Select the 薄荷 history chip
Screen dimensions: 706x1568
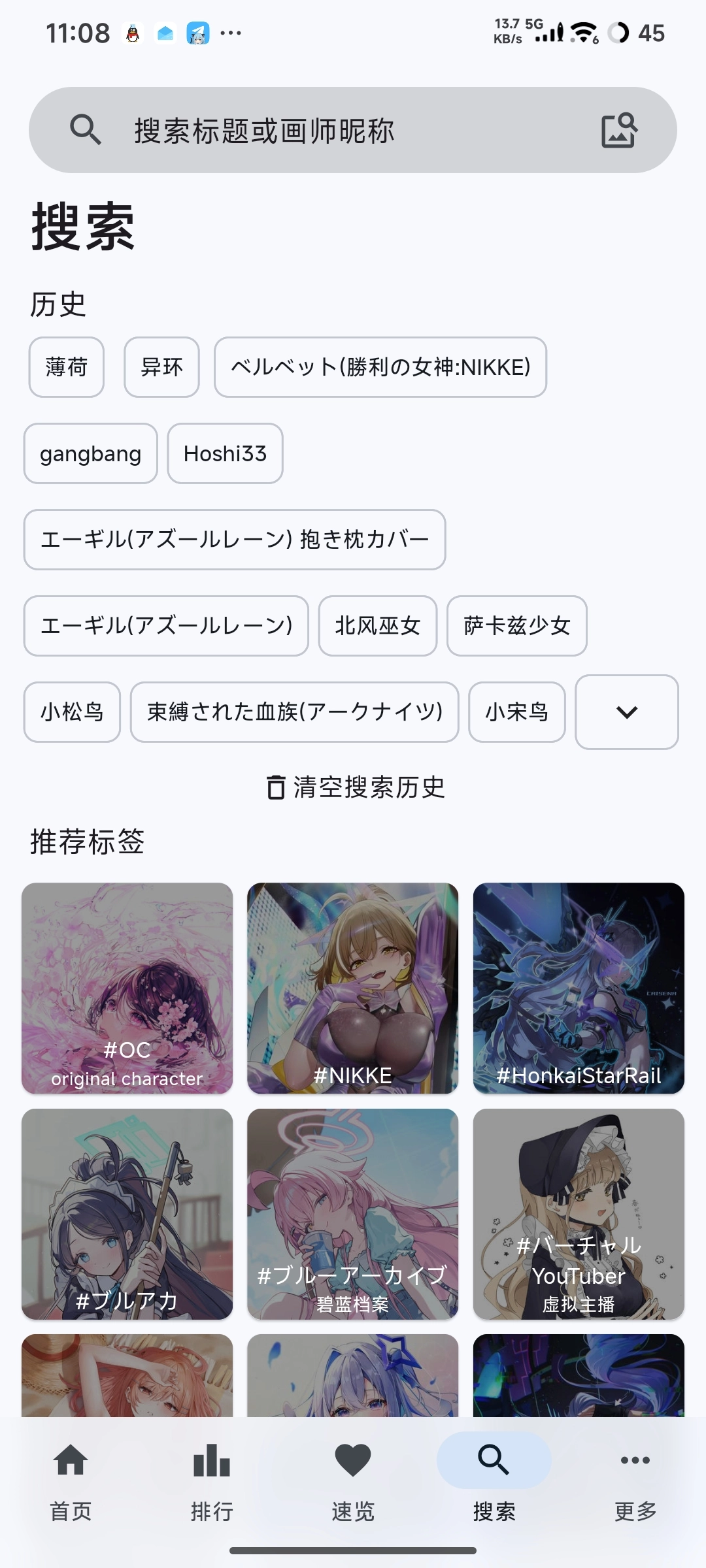[65, 367]
